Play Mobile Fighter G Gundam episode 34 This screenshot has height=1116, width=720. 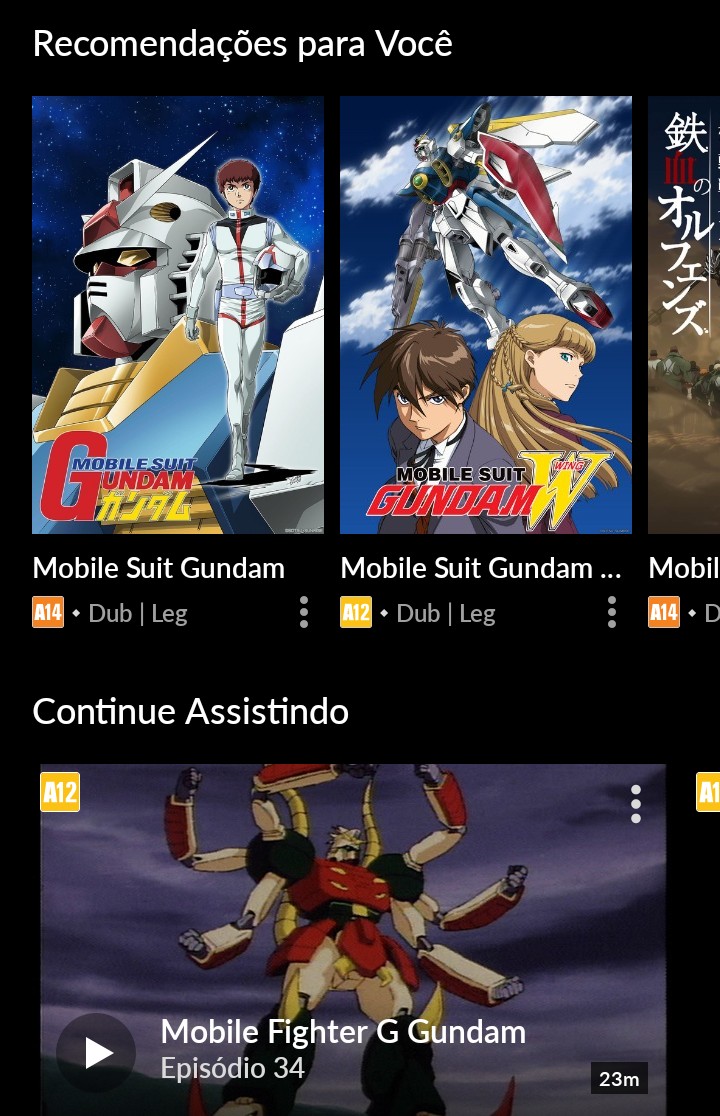pos(96,1052)
